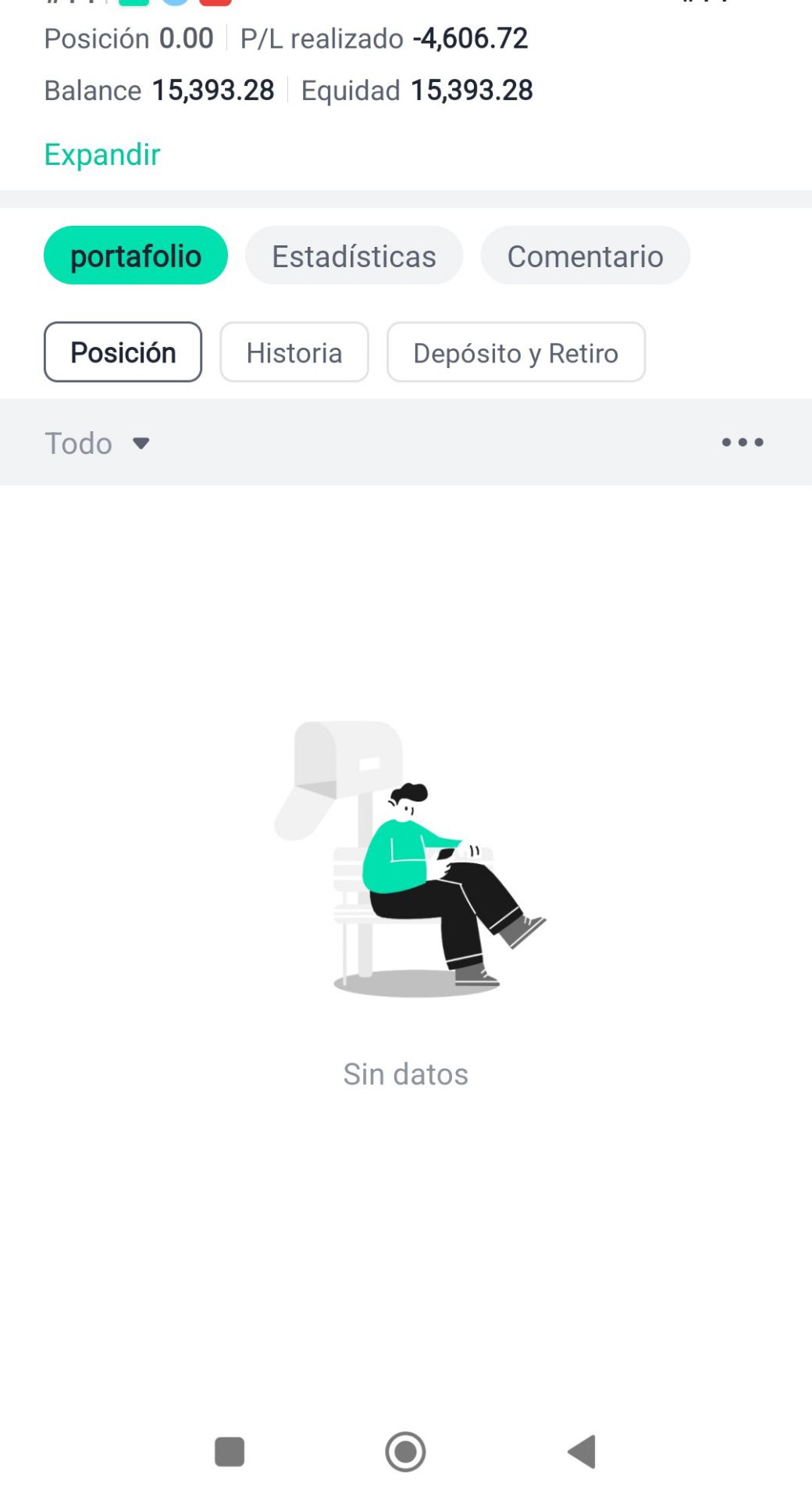This screenshot has height=1500, width=812.
Task: Switch to the Estadísticas tab
Action: point(354,255)
